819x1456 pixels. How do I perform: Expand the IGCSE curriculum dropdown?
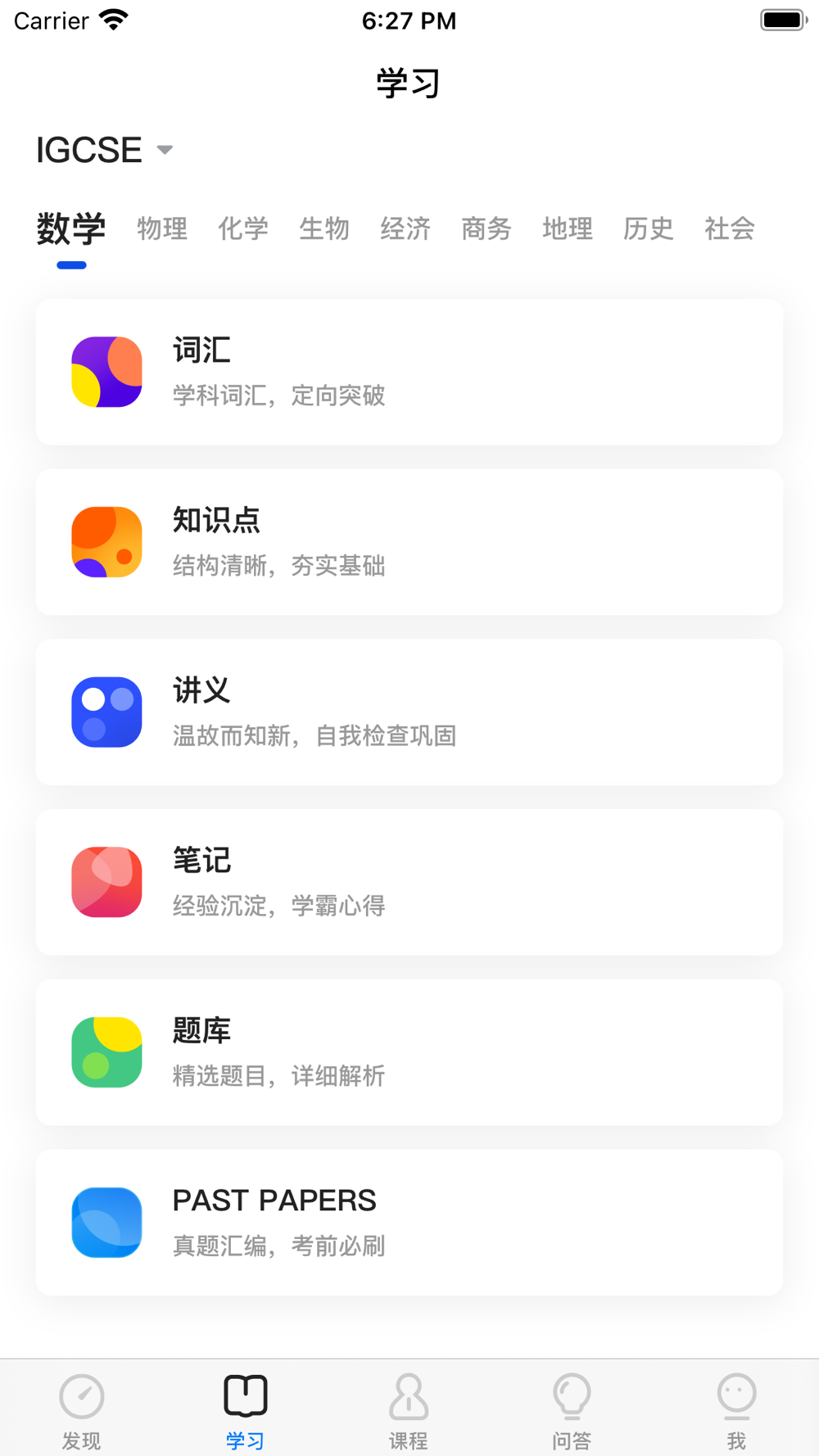(x=105, y=150)
